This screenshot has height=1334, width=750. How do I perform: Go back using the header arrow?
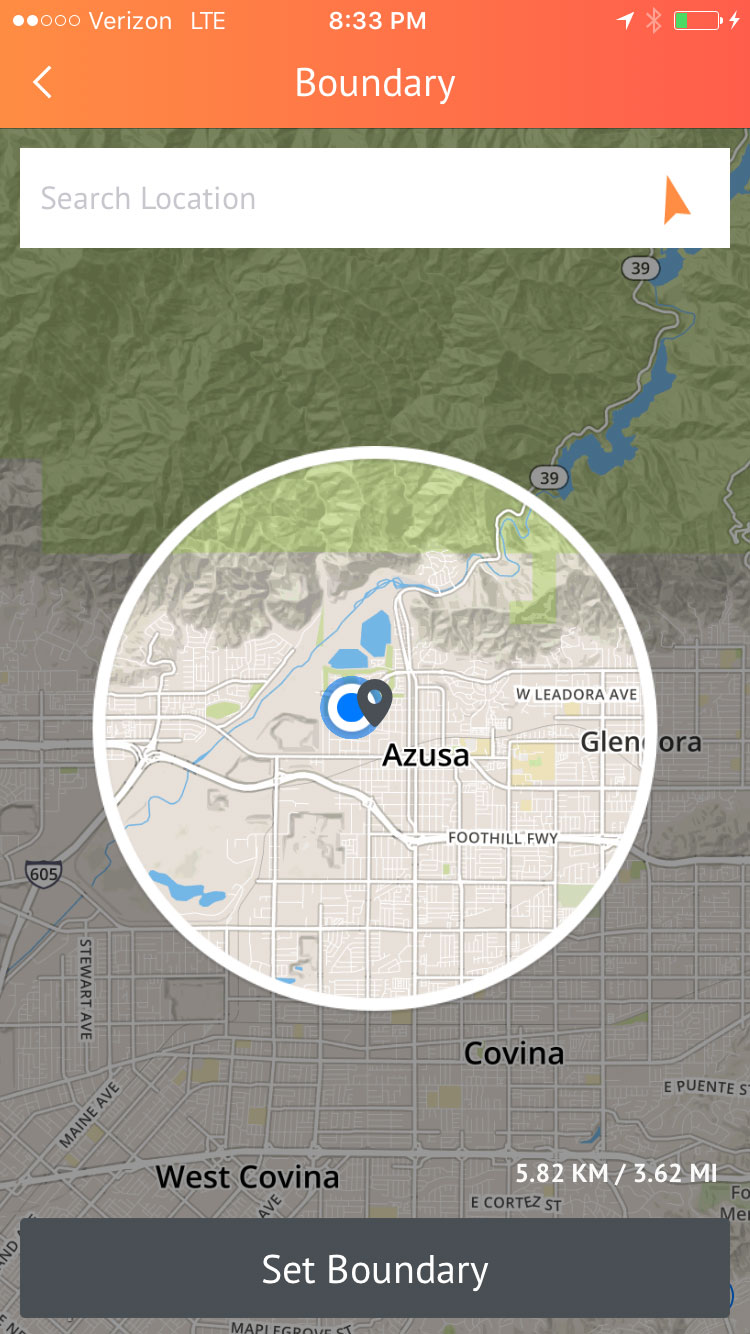click(x=42, y=83)
